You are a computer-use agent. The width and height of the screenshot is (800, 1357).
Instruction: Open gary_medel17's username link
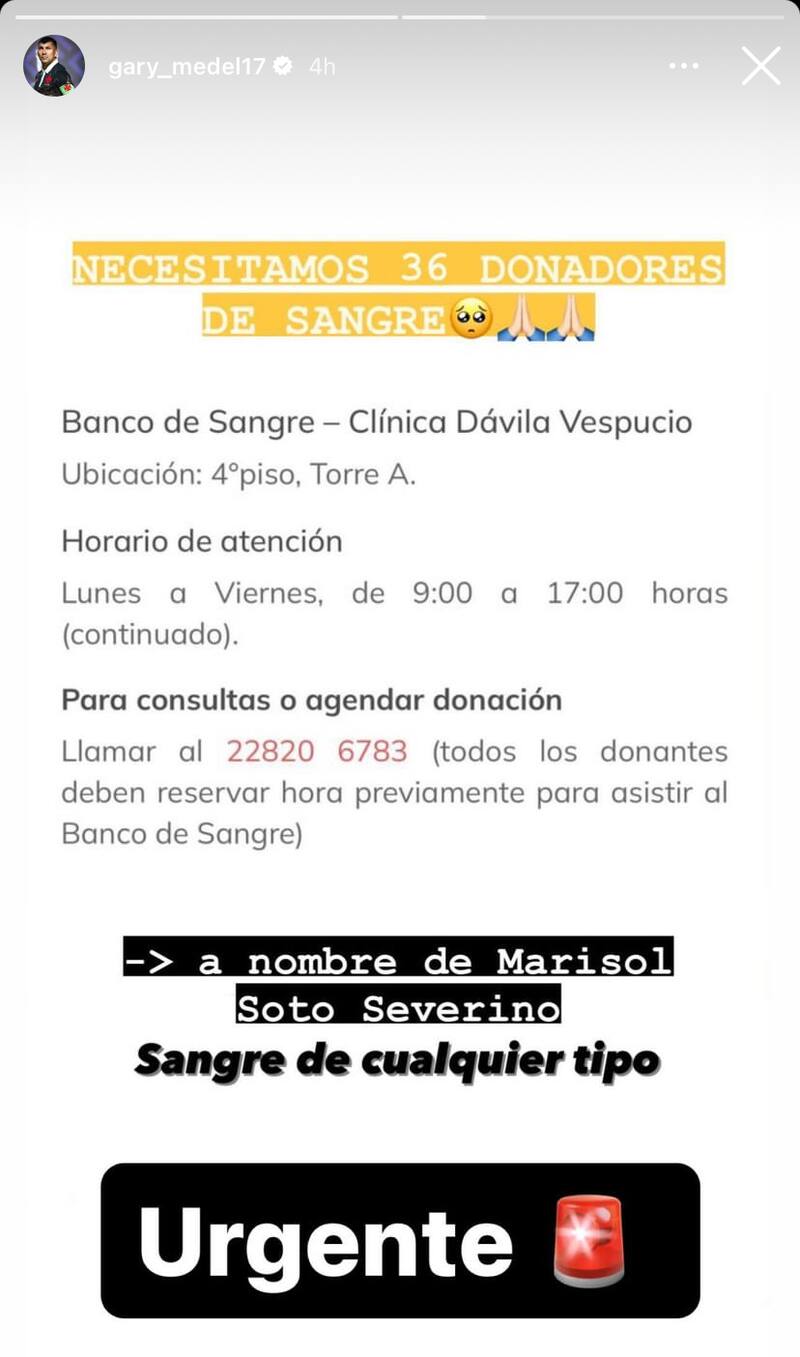click(189, 64)
